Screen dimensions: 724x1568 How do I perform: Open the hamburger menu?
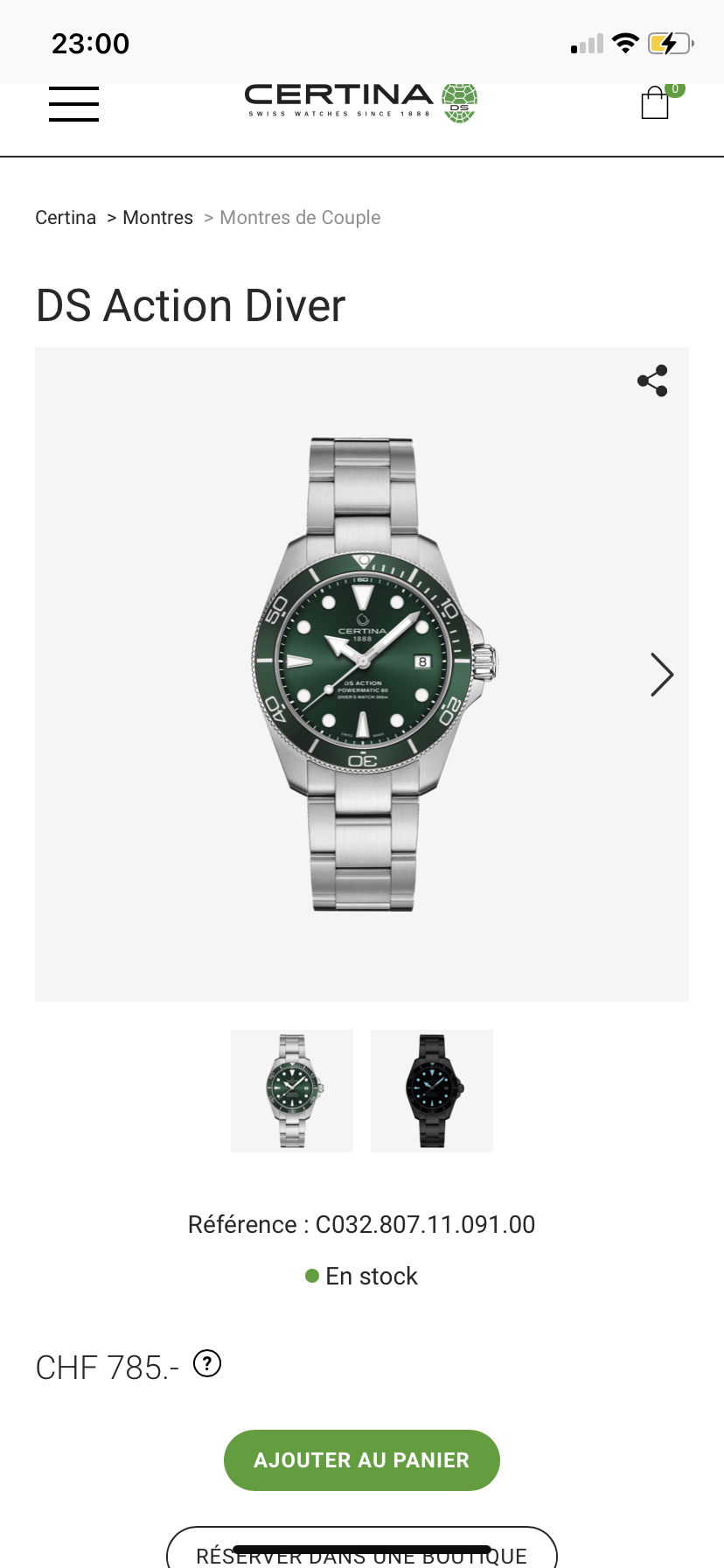coord(73,103)
